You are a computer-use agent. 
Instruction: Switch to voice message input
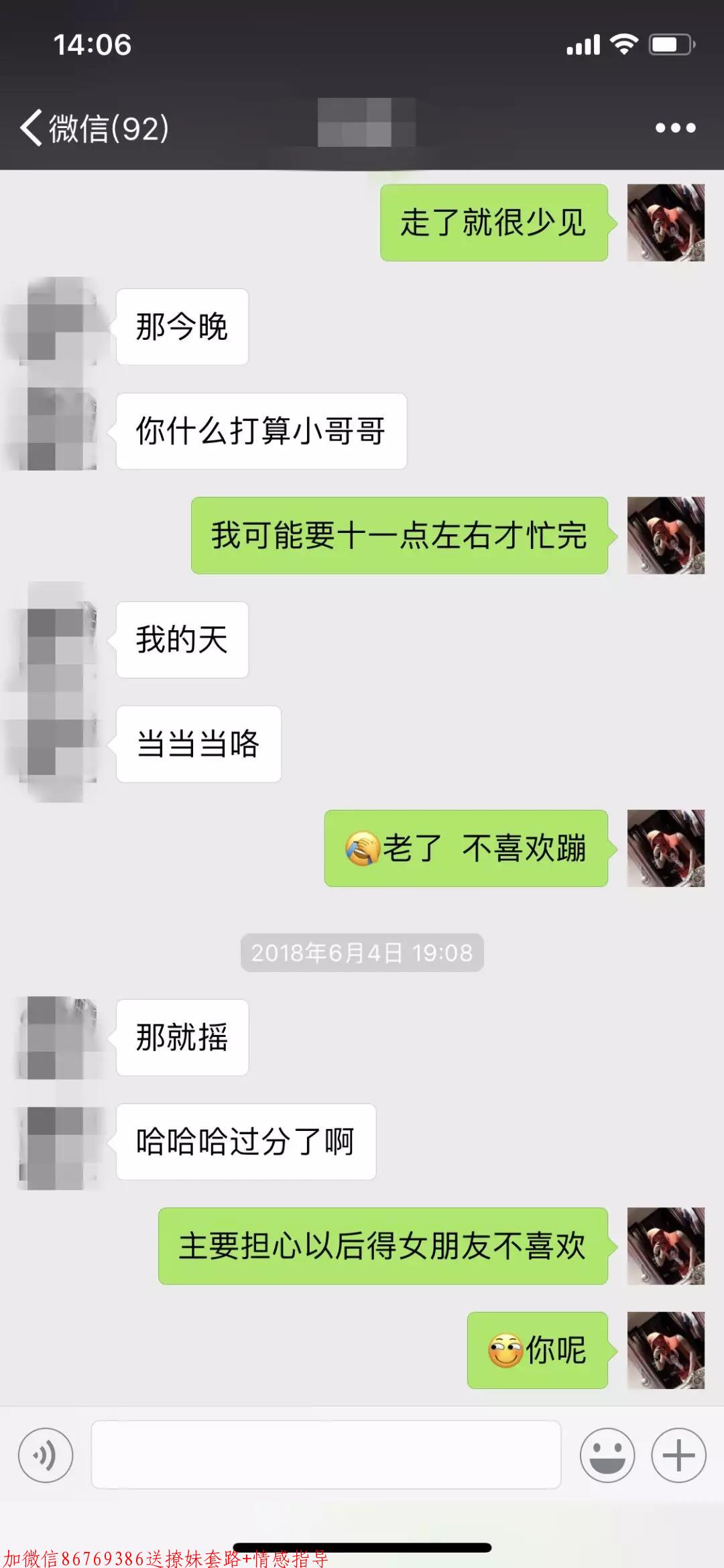point(46,1455)
